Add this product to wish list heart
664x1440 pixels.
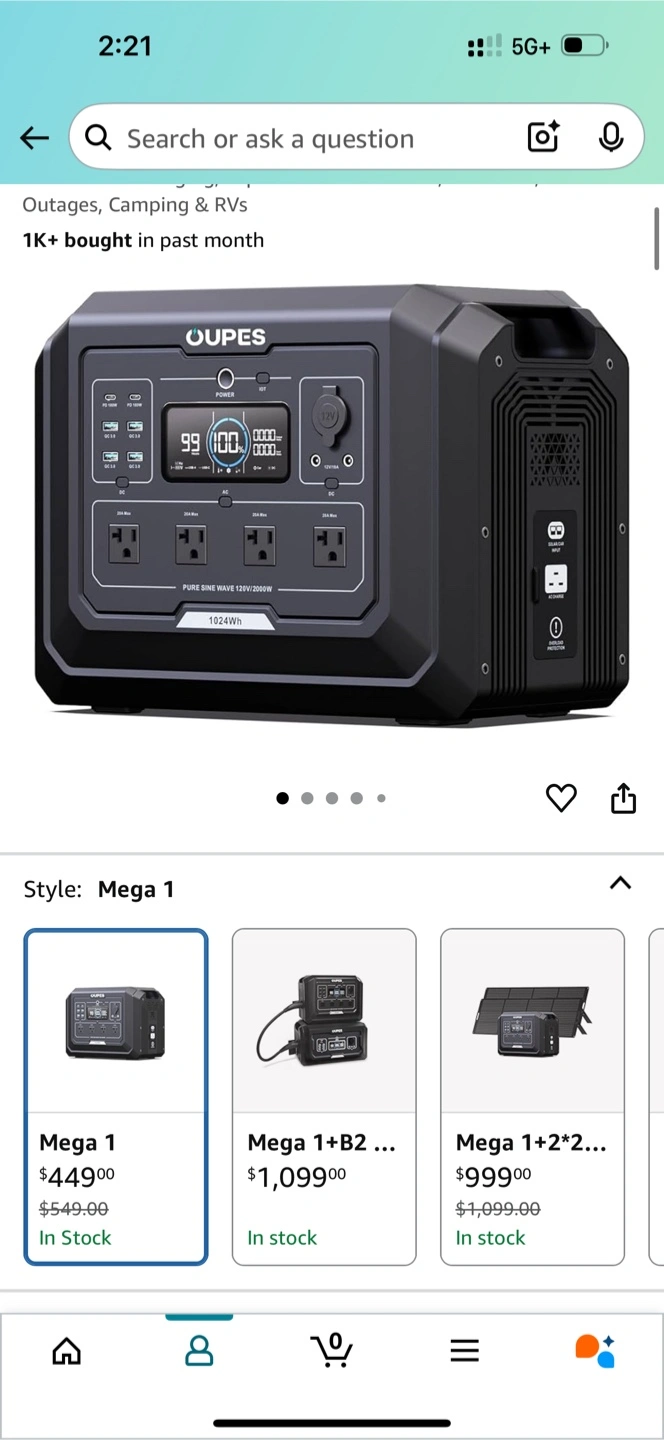tap(561, 798)
